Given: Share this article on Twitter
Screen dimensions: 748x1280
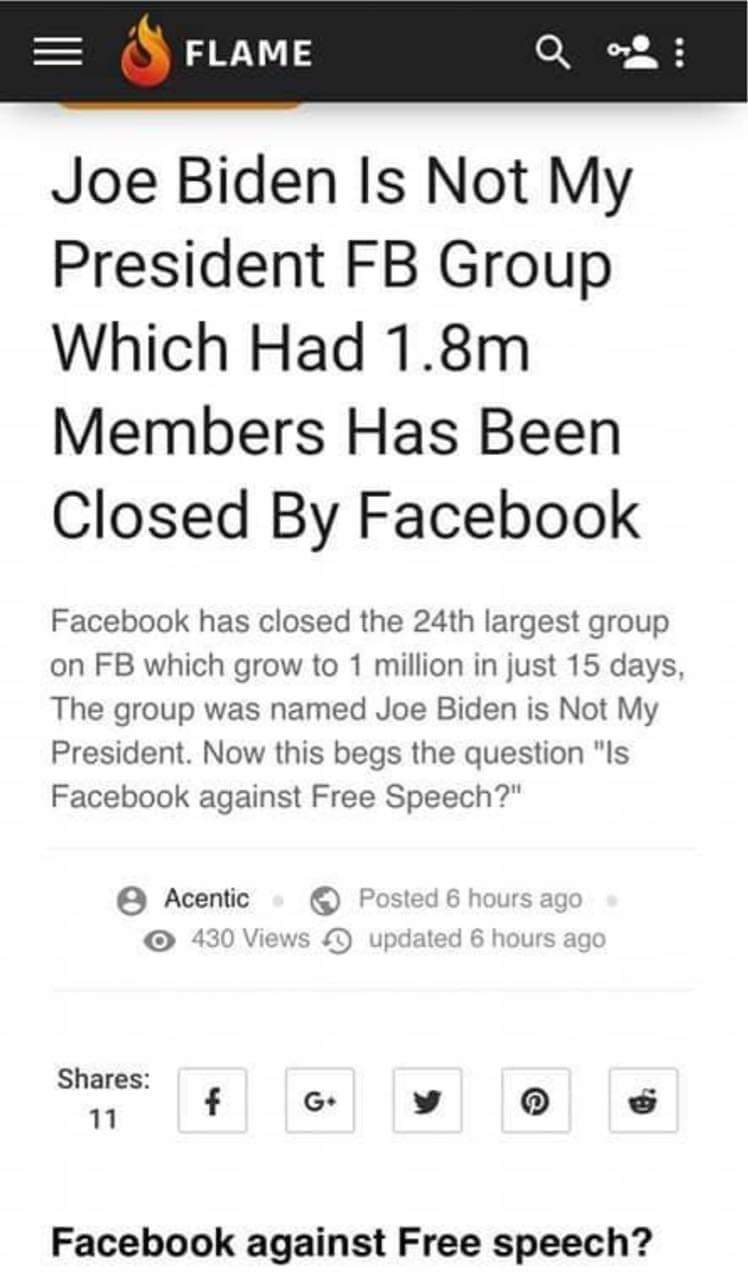Looking at the screenshot, I should (x=427, y=1101).
